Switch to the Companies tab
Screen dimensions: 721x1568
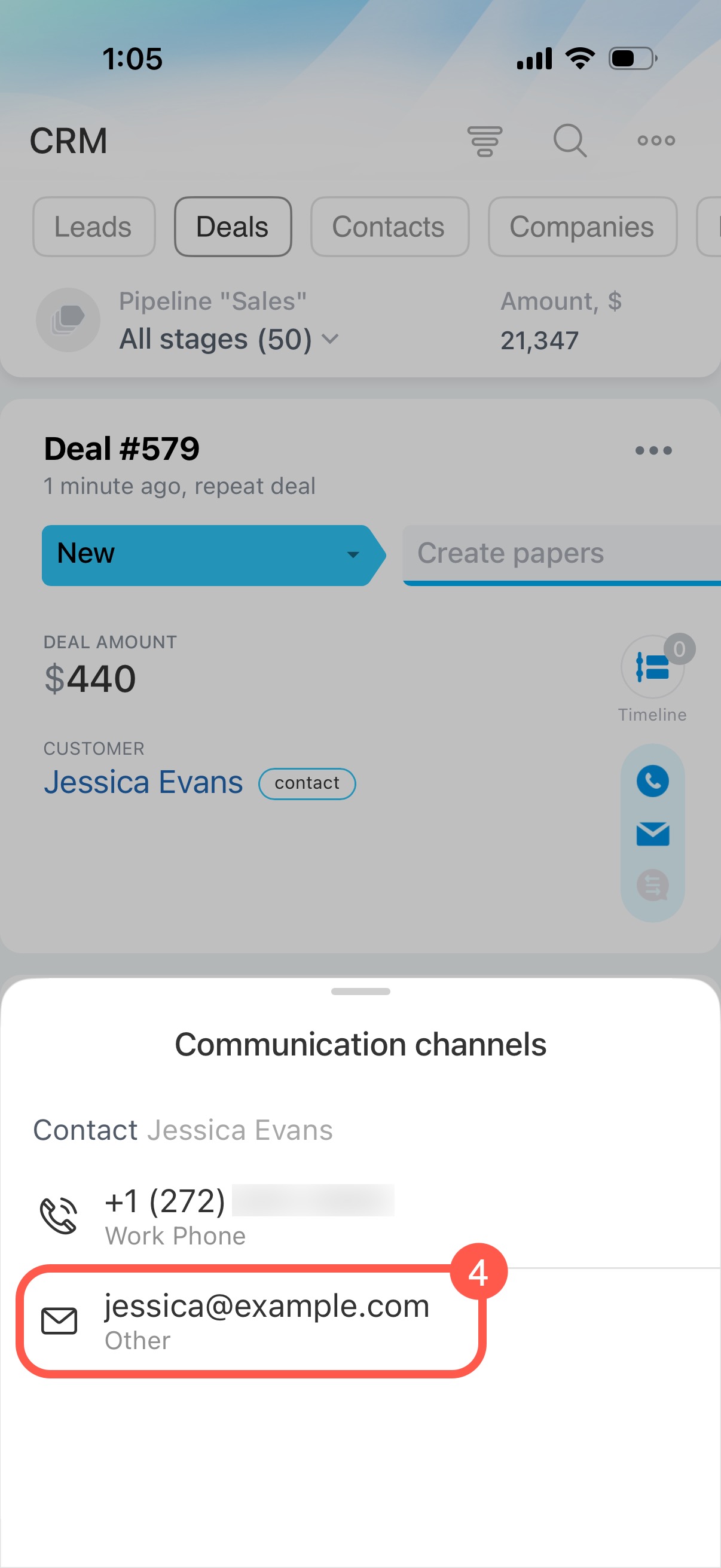pyautogui.click(x=582, y=227)
